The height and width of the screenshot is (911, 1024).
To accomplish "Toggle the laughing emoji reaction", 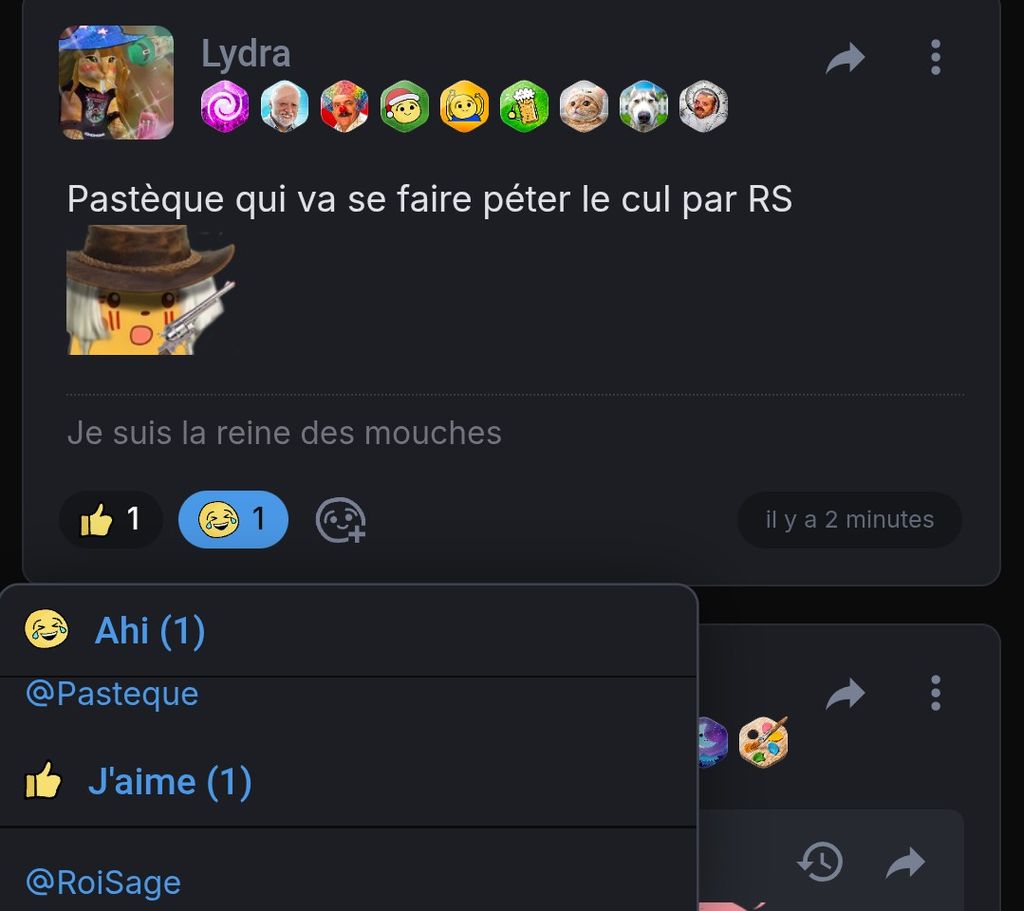I will pyautogui.click(x=233, y=520).
